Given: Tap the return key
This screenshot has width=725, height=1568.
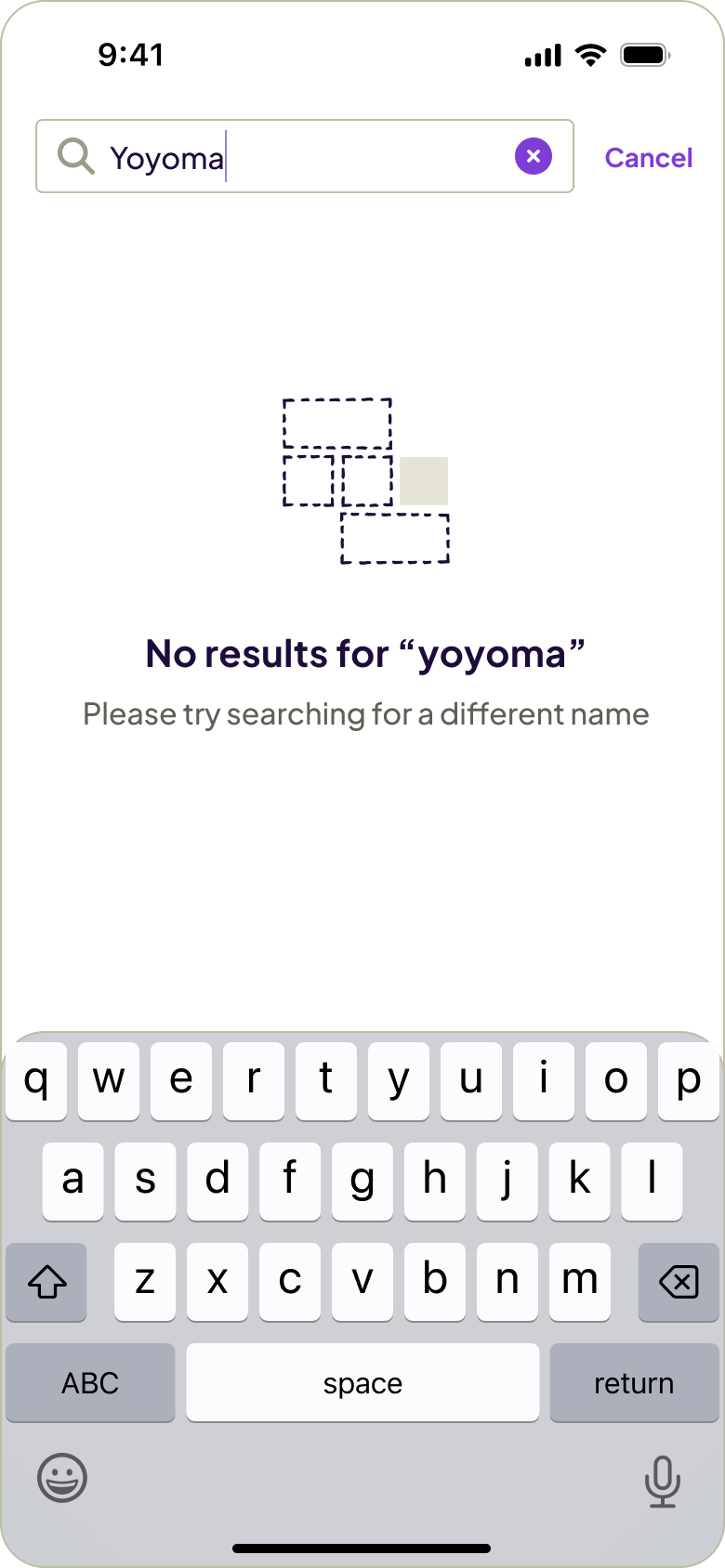Looking at the screenshot, I should (x=634, y=1383).
